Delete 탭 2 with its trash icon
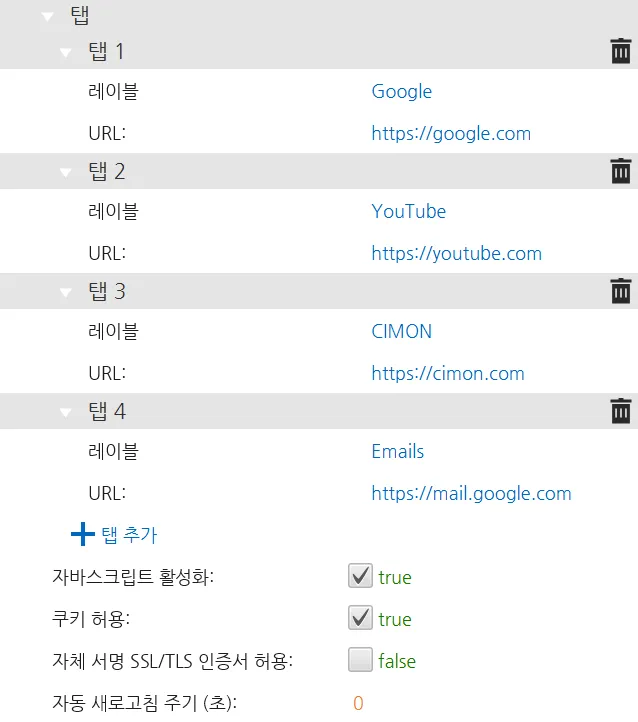This screenshot has width=638, height=722. (x=620, y=171)
